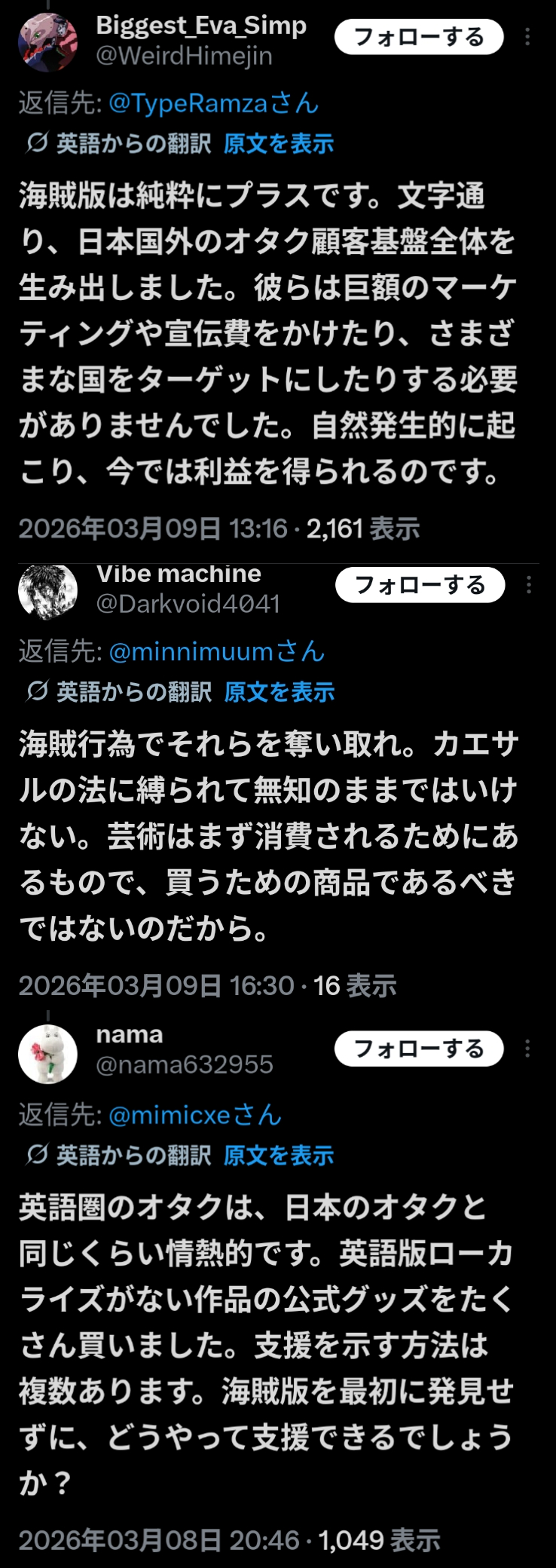
Task: Open overflow menu on nama's post
Action: click(x=527, y=1048)
